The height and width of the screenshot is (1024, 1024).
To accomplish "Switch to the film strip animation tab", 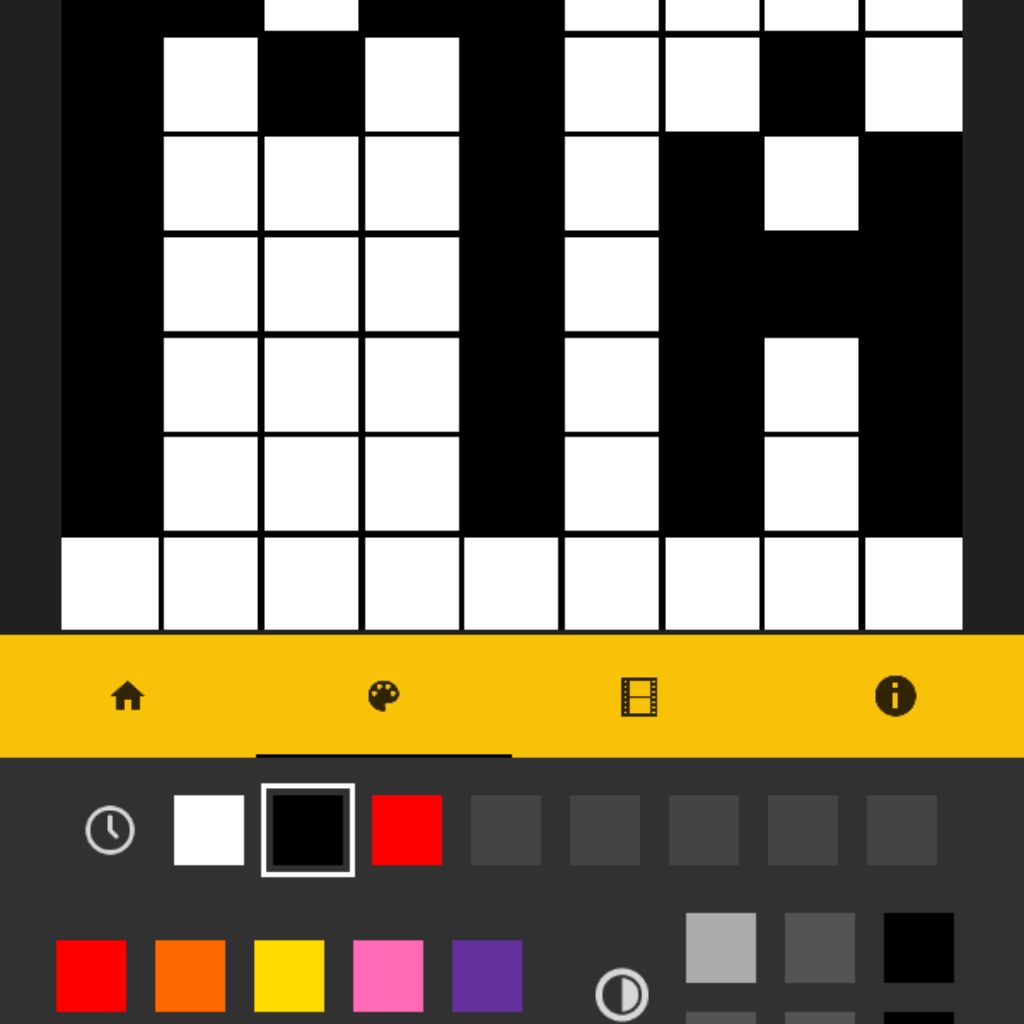I will 640,696.
